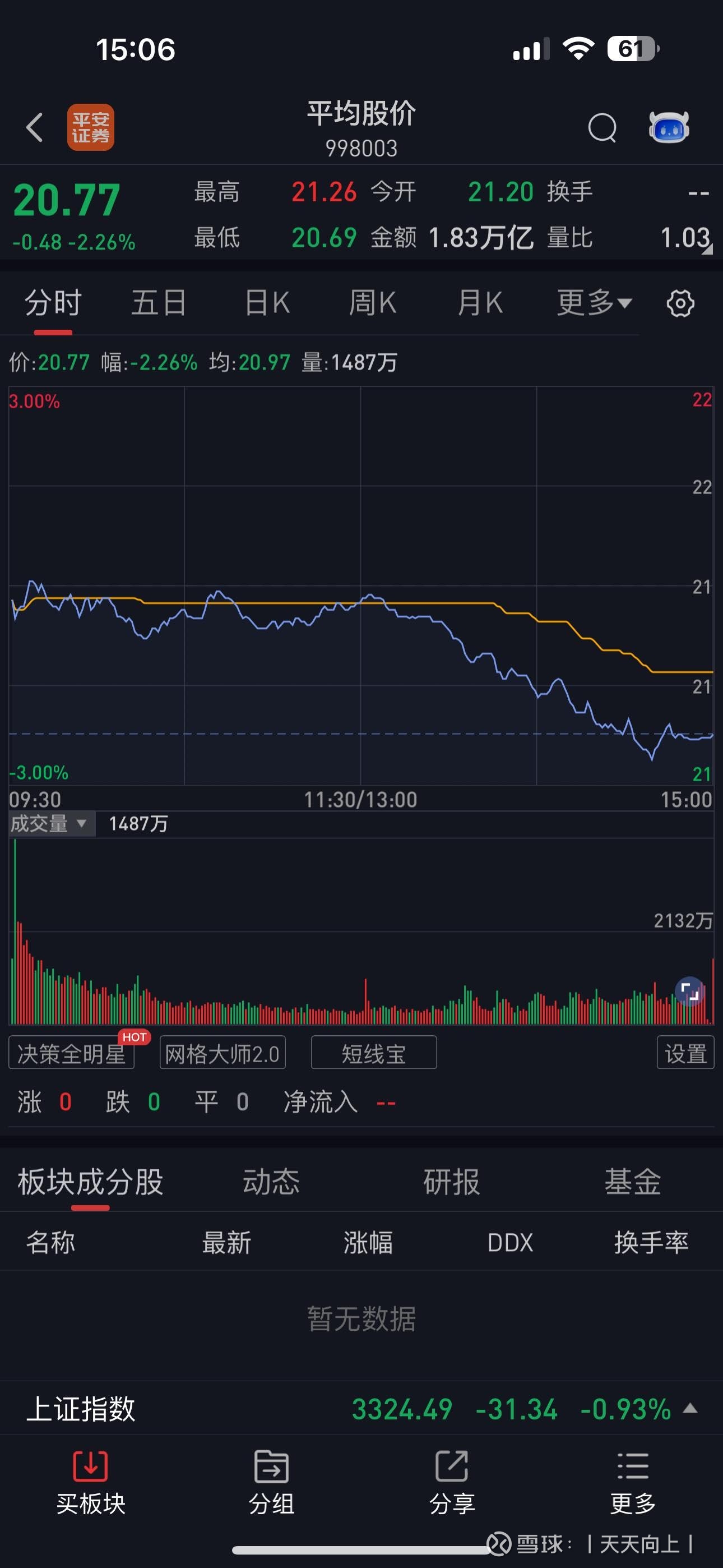Enlarge volume chart with fullscreen icon

[x=688, y=991]
